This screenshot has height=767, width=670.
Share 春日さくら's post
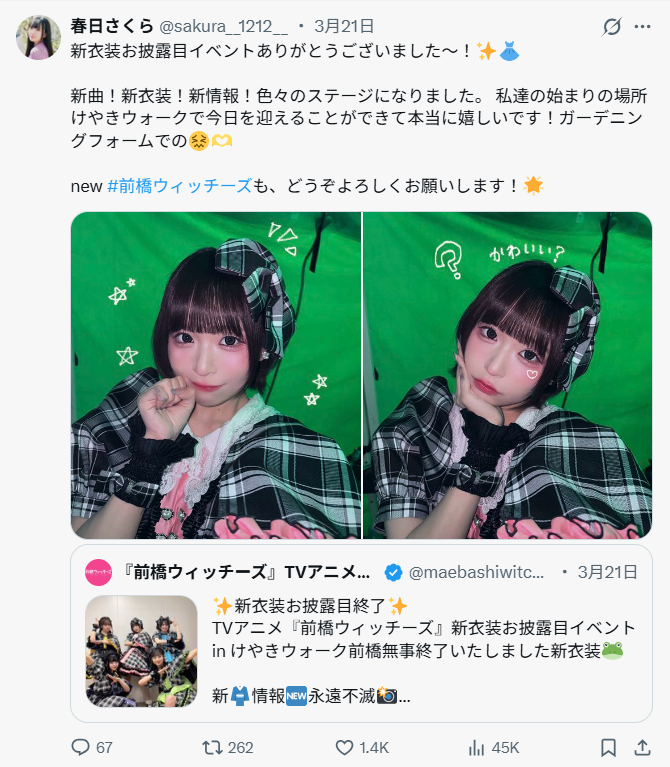click(641, 747)
